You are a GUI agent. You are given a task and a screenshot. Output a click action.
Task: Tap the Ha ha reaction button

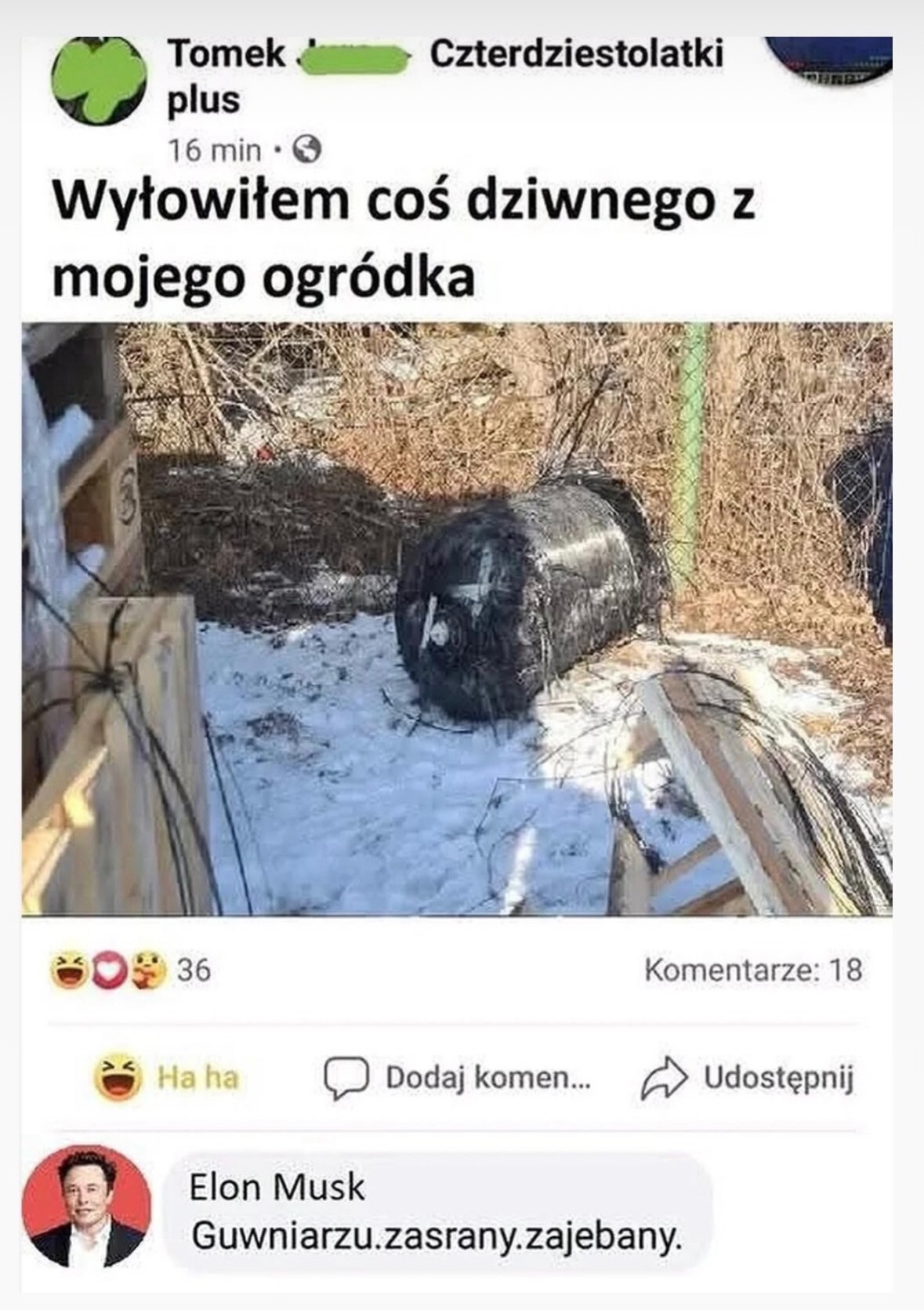click(x=166, y=1078)
